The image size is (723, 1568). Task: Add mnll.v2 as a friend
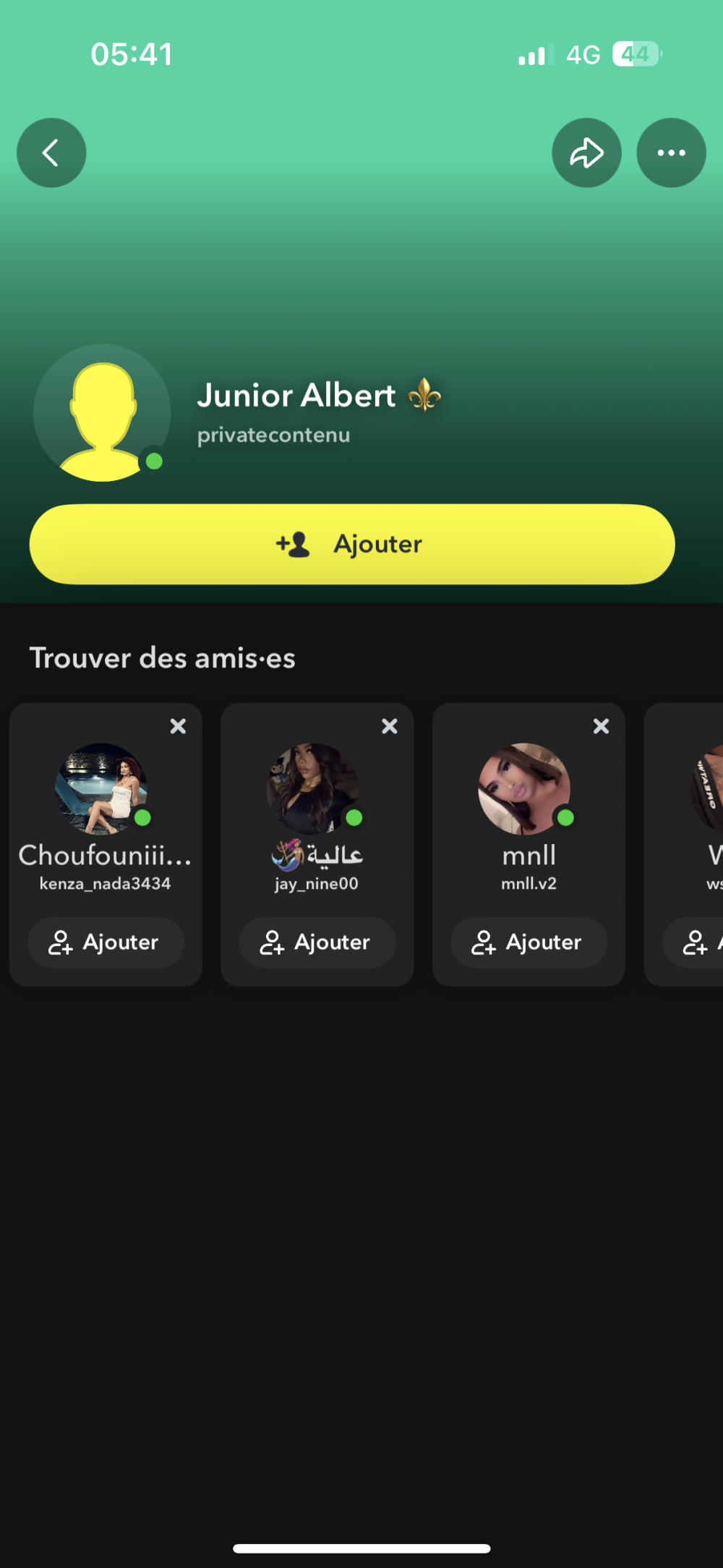tap(529, 942)
